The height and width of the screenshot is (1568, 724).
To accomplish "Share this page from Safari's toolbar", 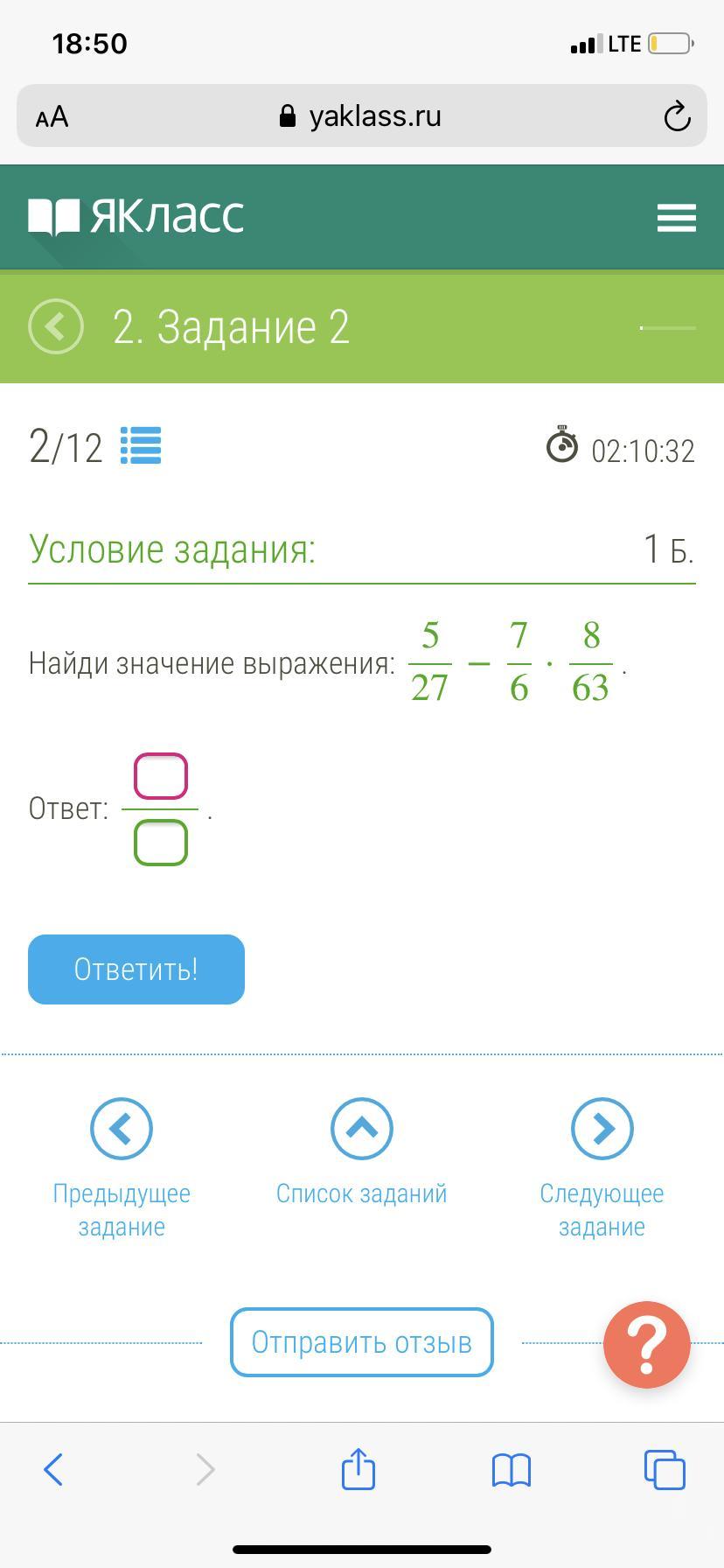I will tap(359, 1467).
